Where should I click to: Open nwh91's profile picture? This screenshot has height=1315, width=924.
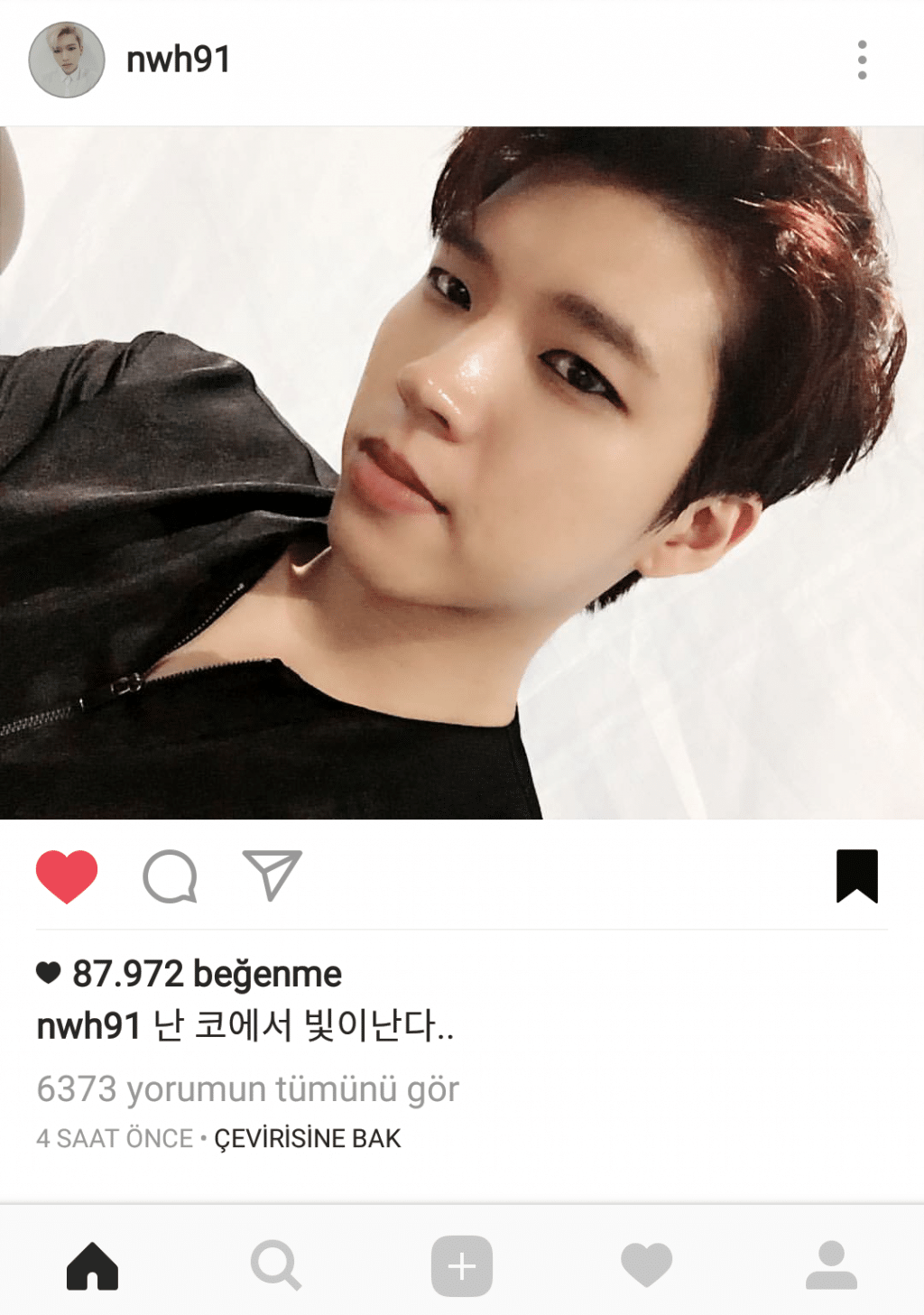[x=67, y=60]
